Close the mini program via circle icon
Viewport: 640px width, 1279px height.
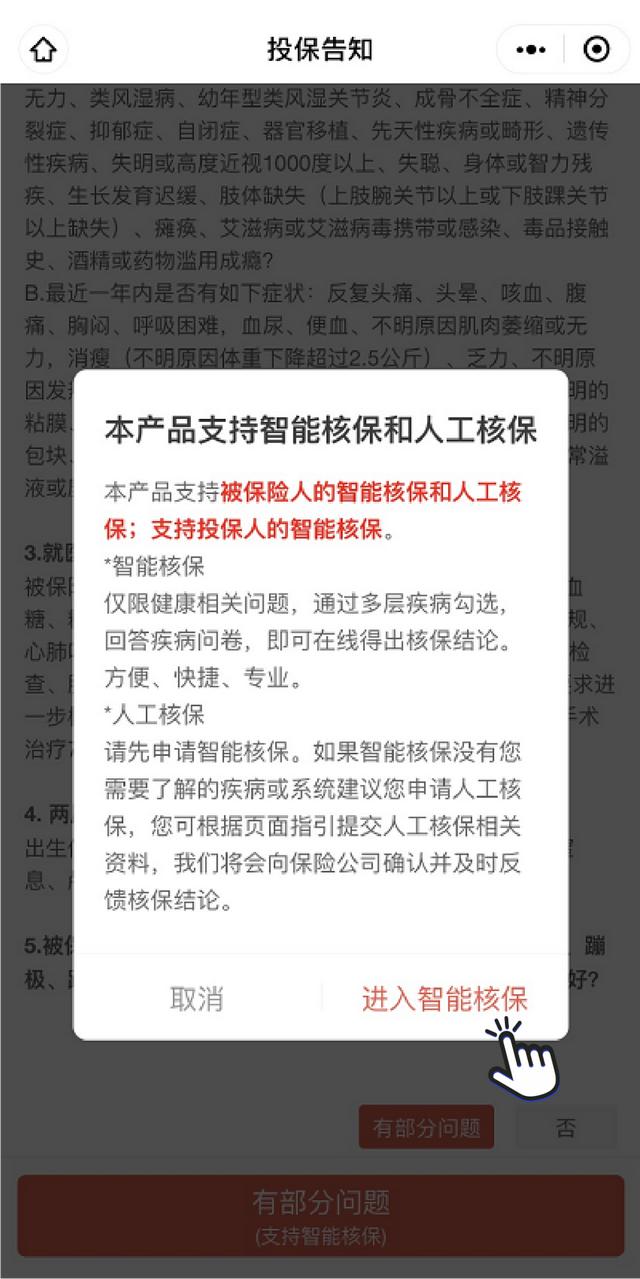[597, 49]
